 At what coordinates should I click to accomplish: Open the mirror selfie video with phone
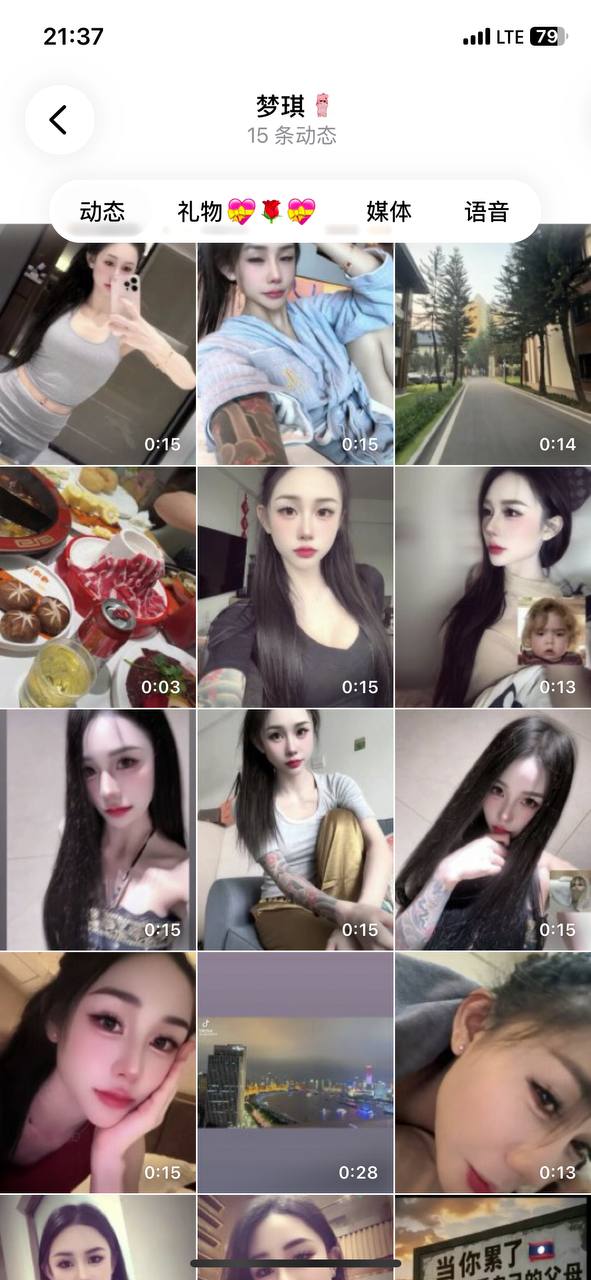[98, 345]
